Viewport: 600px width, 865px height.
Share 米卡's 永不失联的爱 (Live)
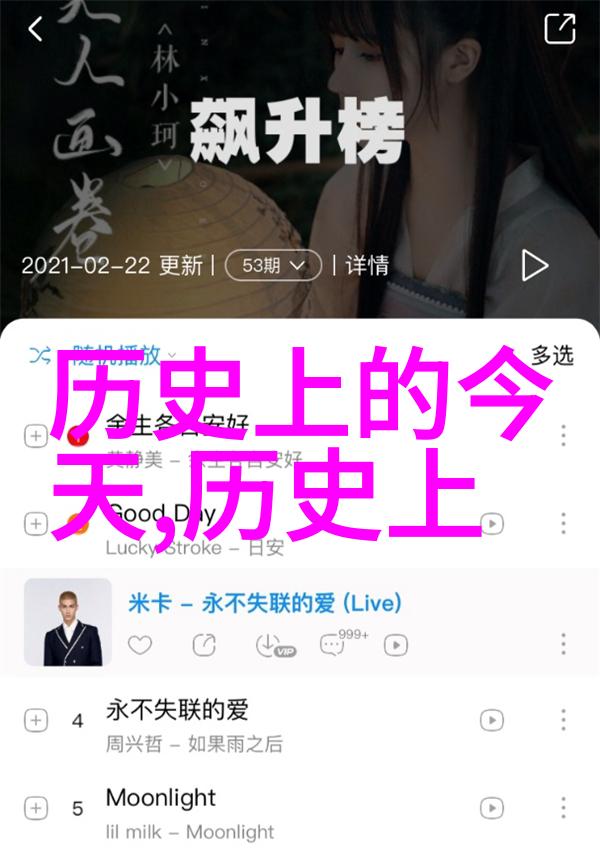203,645
